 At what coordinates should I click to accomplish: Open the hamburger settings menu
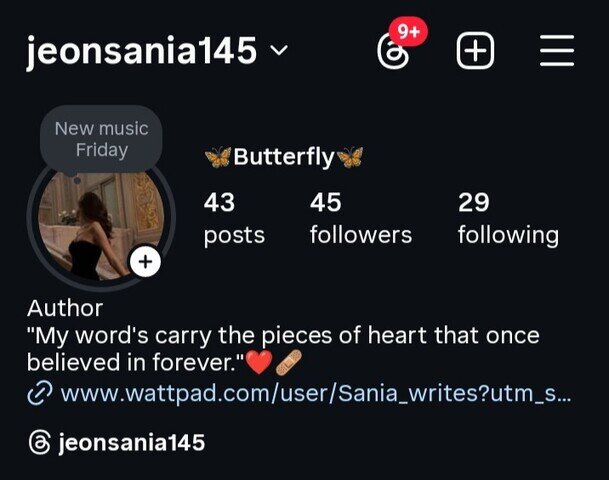tap(557, 51)
